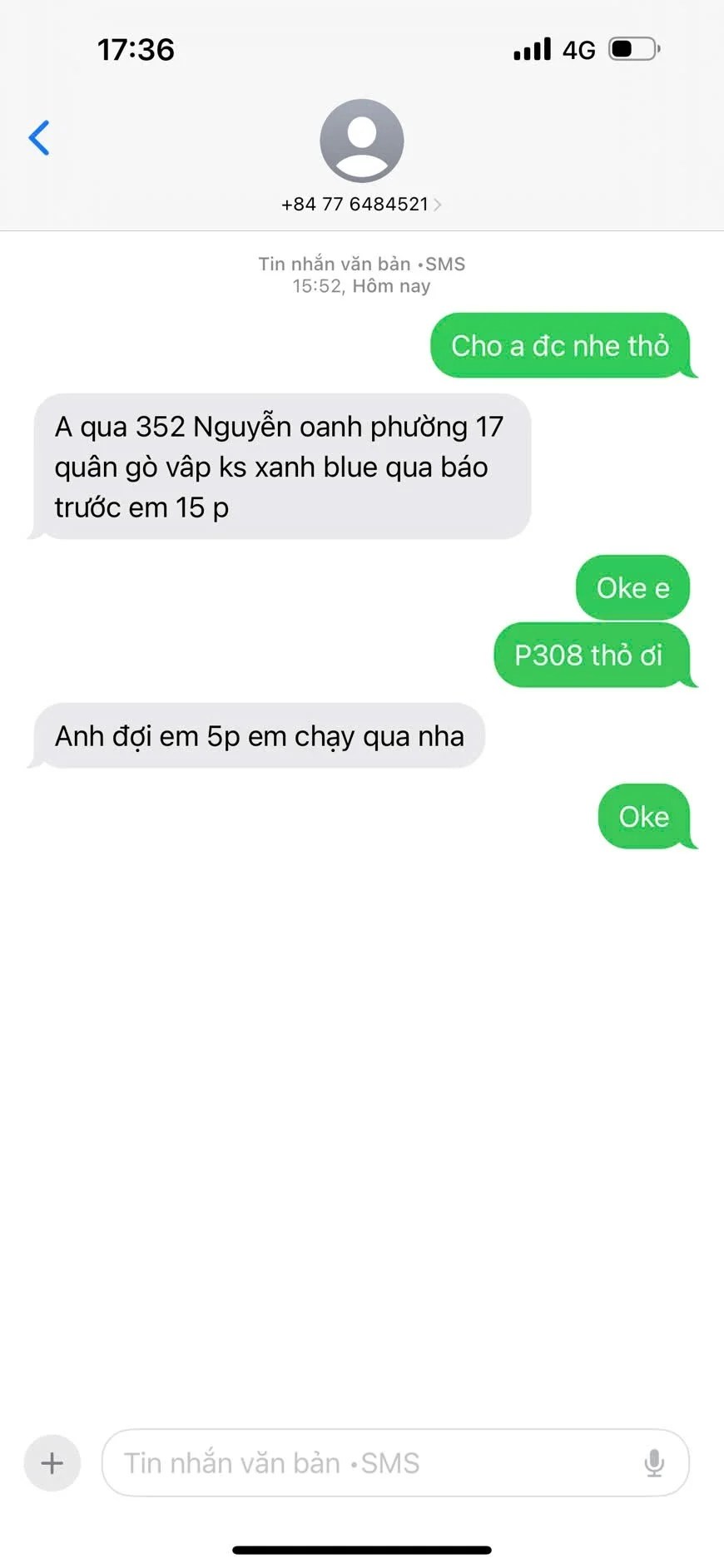Image resolution: width=724 pixels, height=1568 pixels.
Task: Open the plus attachments menu
Action: (52, 1462)
